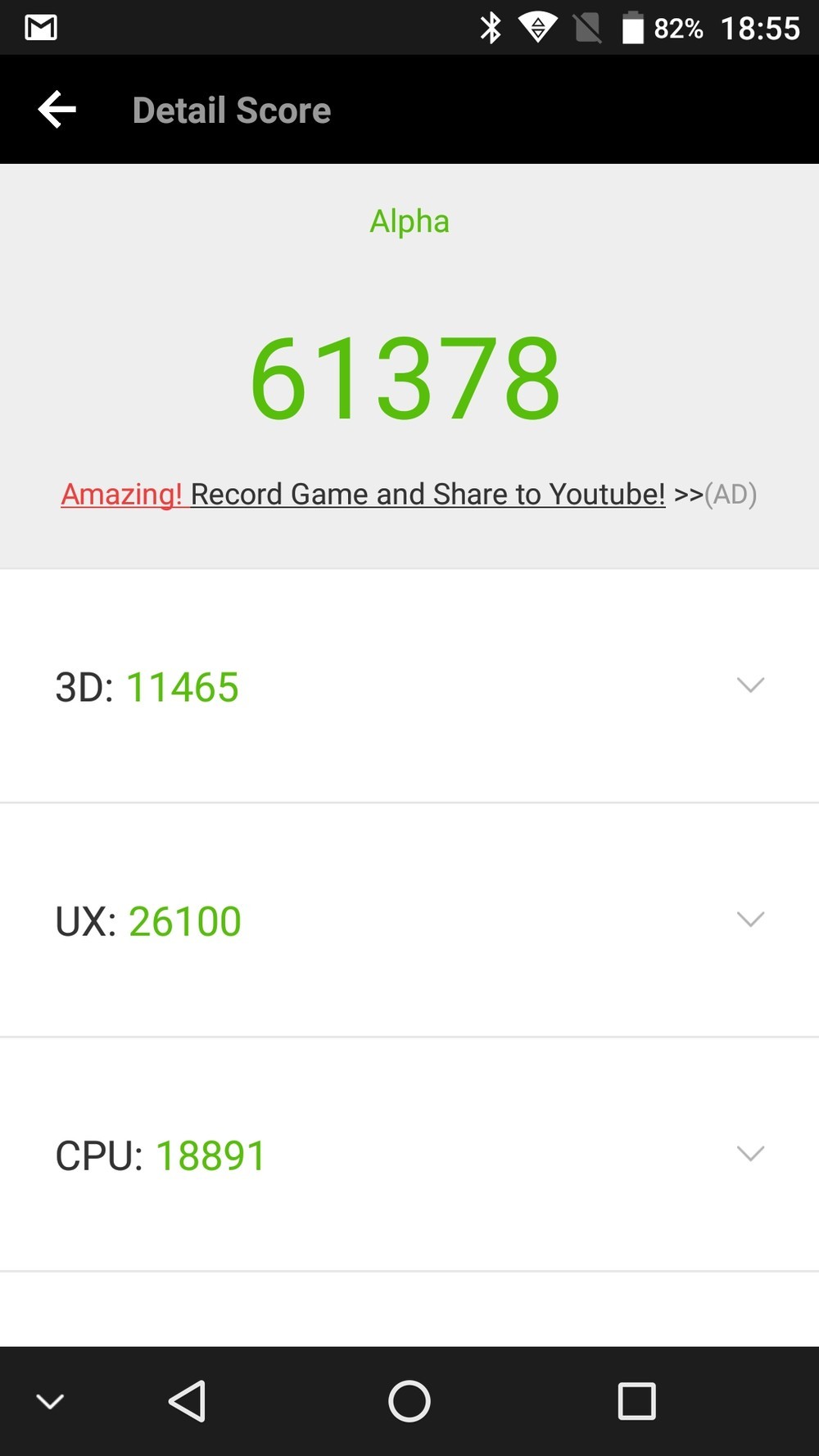
Task: Tap the system home button
Action: pos(409,1401)
